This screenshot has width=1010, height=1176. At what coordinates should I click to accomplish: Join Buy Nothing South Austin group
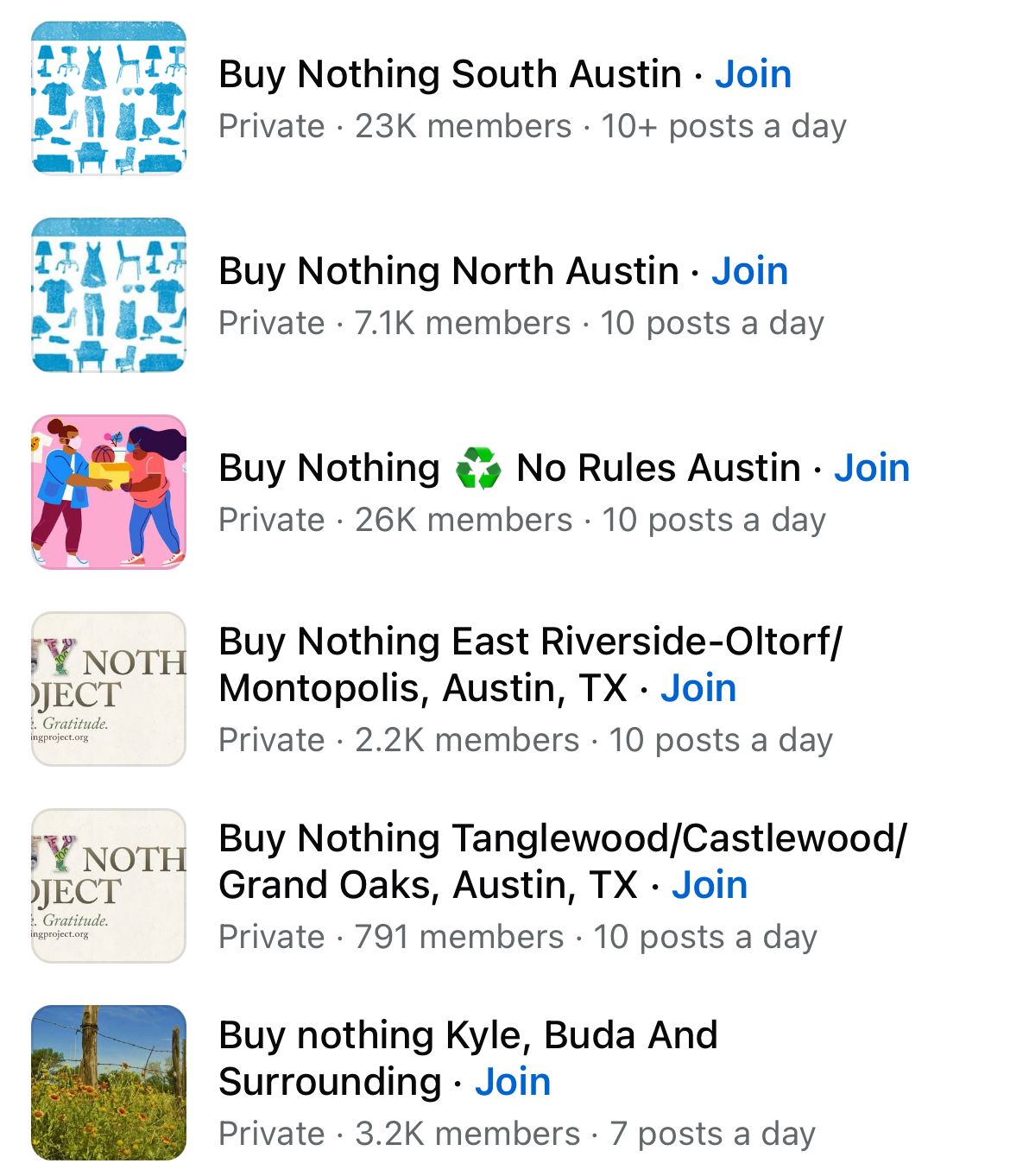point(753,74)
